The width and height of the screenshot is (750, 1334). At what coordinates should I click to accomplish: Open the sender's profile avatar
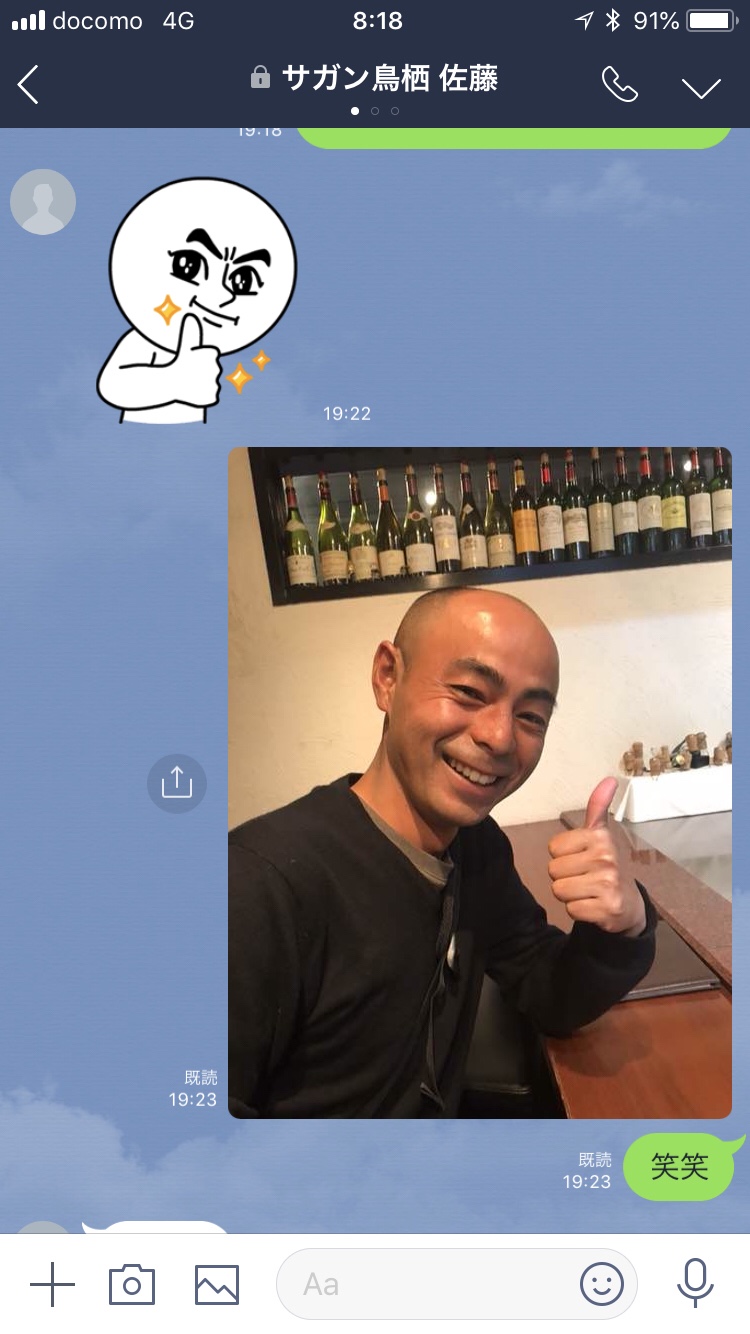coord(43,202)
